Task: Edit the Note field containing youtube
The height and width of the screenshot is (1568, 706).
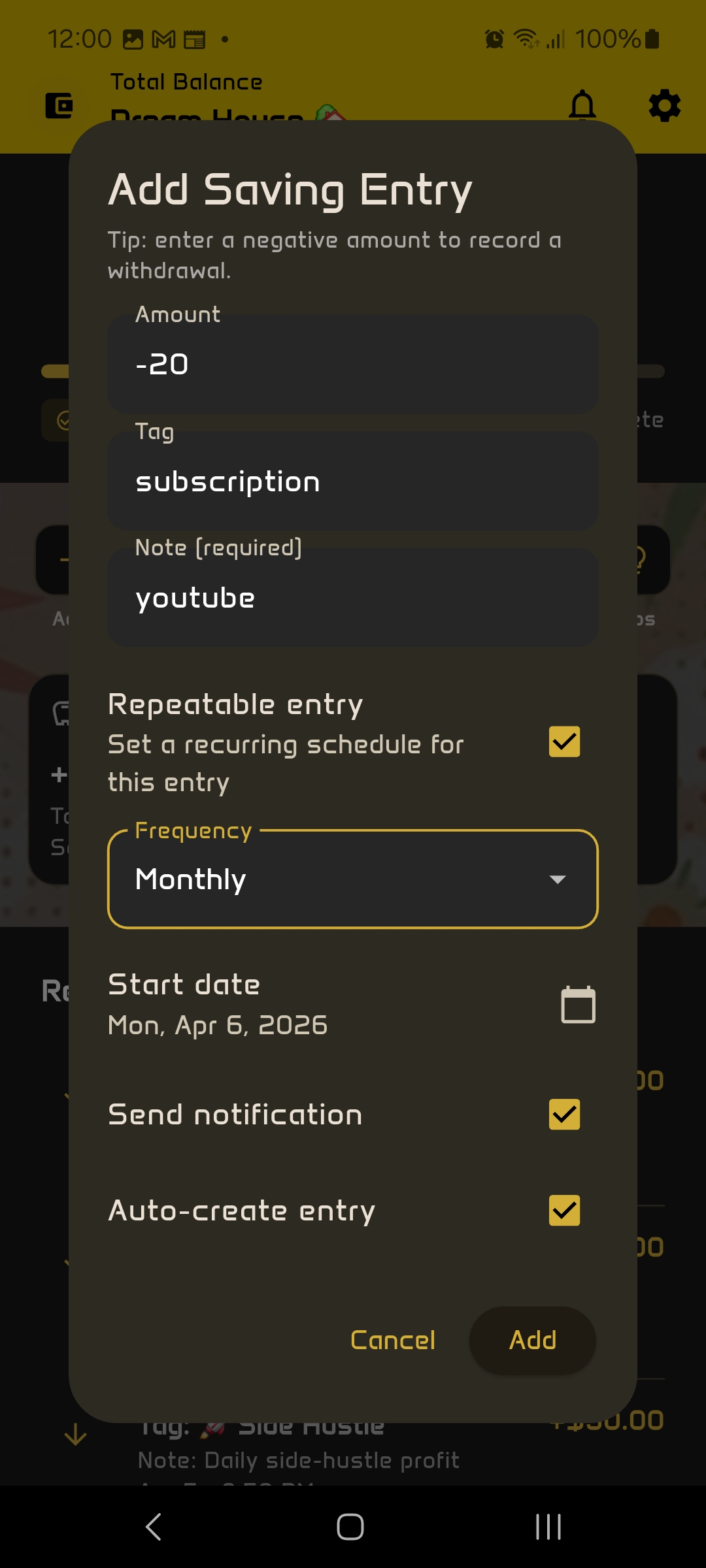Action: 353,596
